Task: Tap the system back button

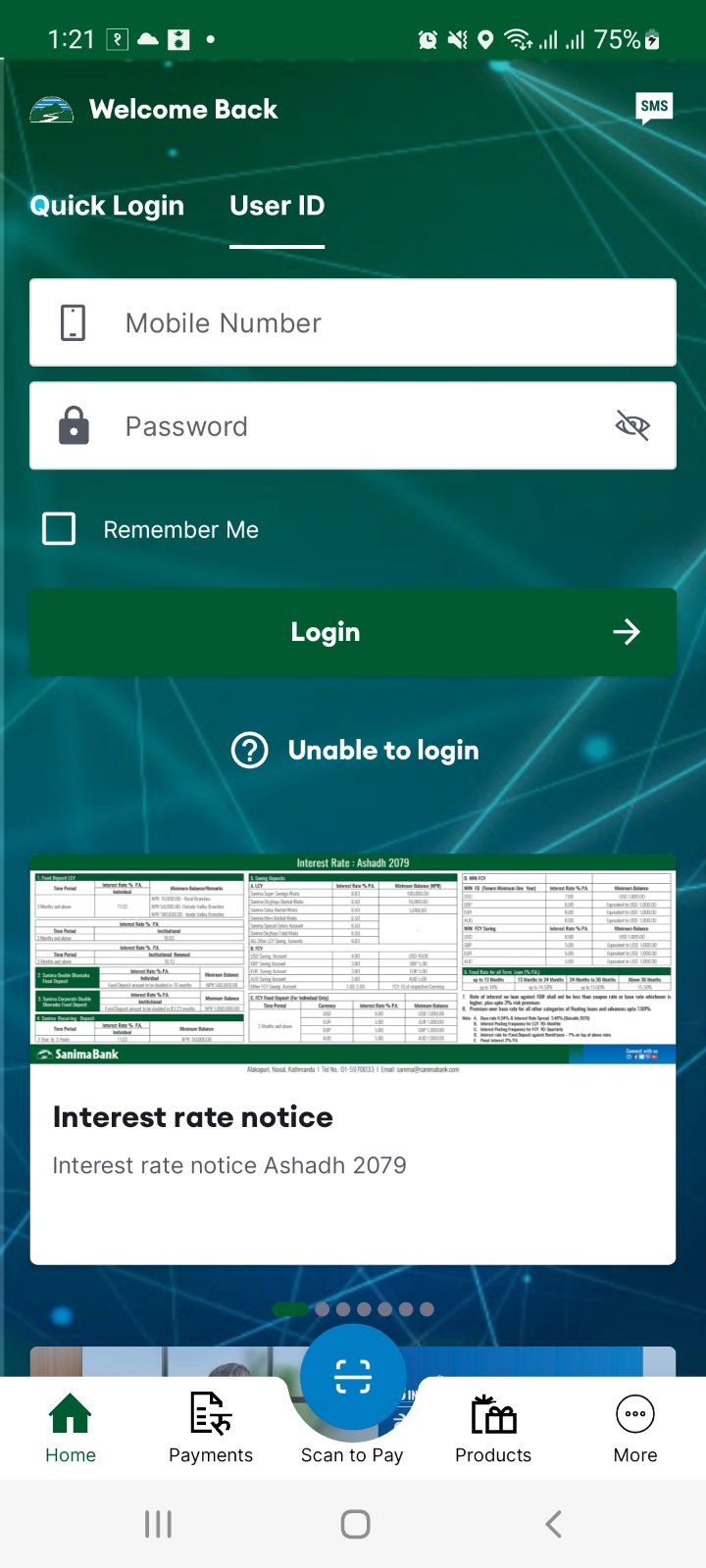Action: (553, 1524)
